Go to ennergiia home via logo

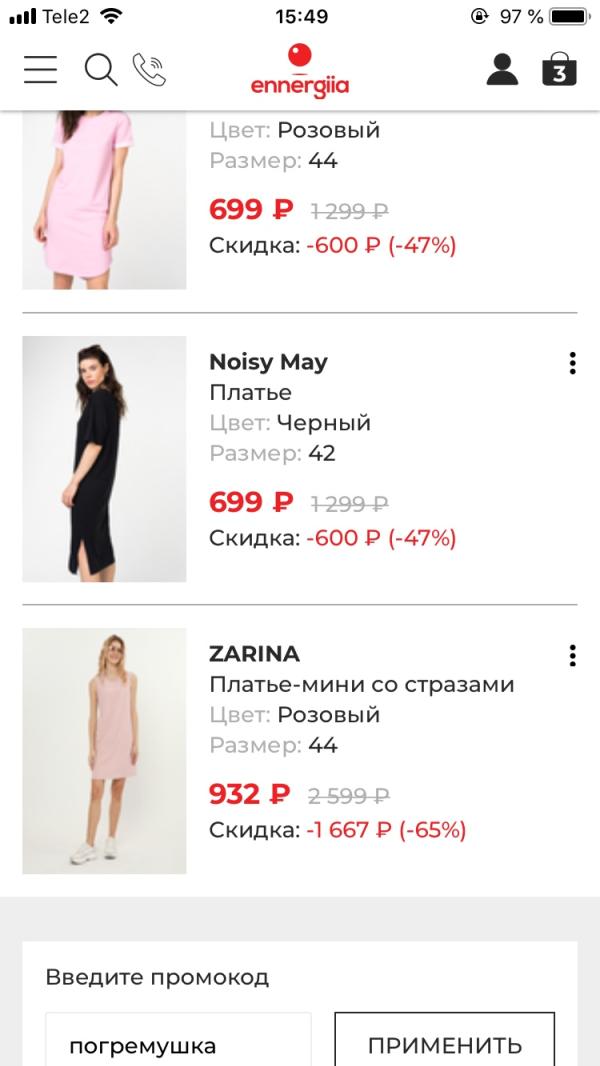300,71
